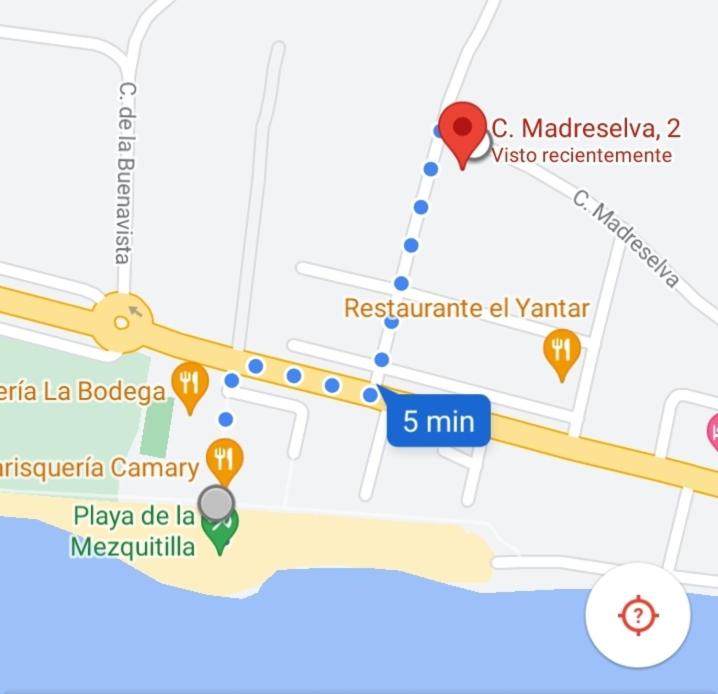
Task: Select the La Bodega restaurant marker
Action: coord(190,385)
